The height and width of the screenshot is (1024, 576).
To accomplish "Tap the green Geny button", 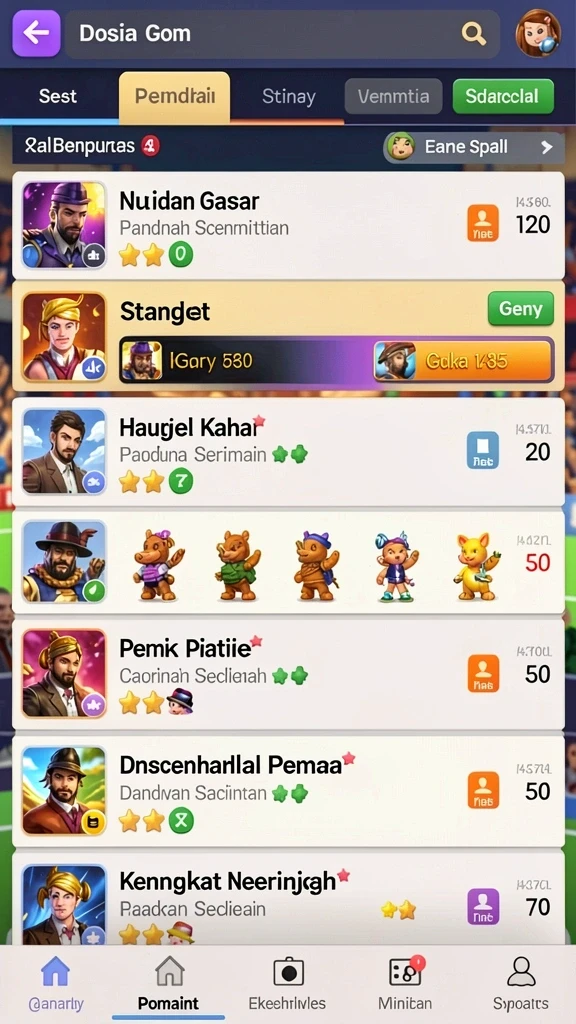I will point(520,308).
